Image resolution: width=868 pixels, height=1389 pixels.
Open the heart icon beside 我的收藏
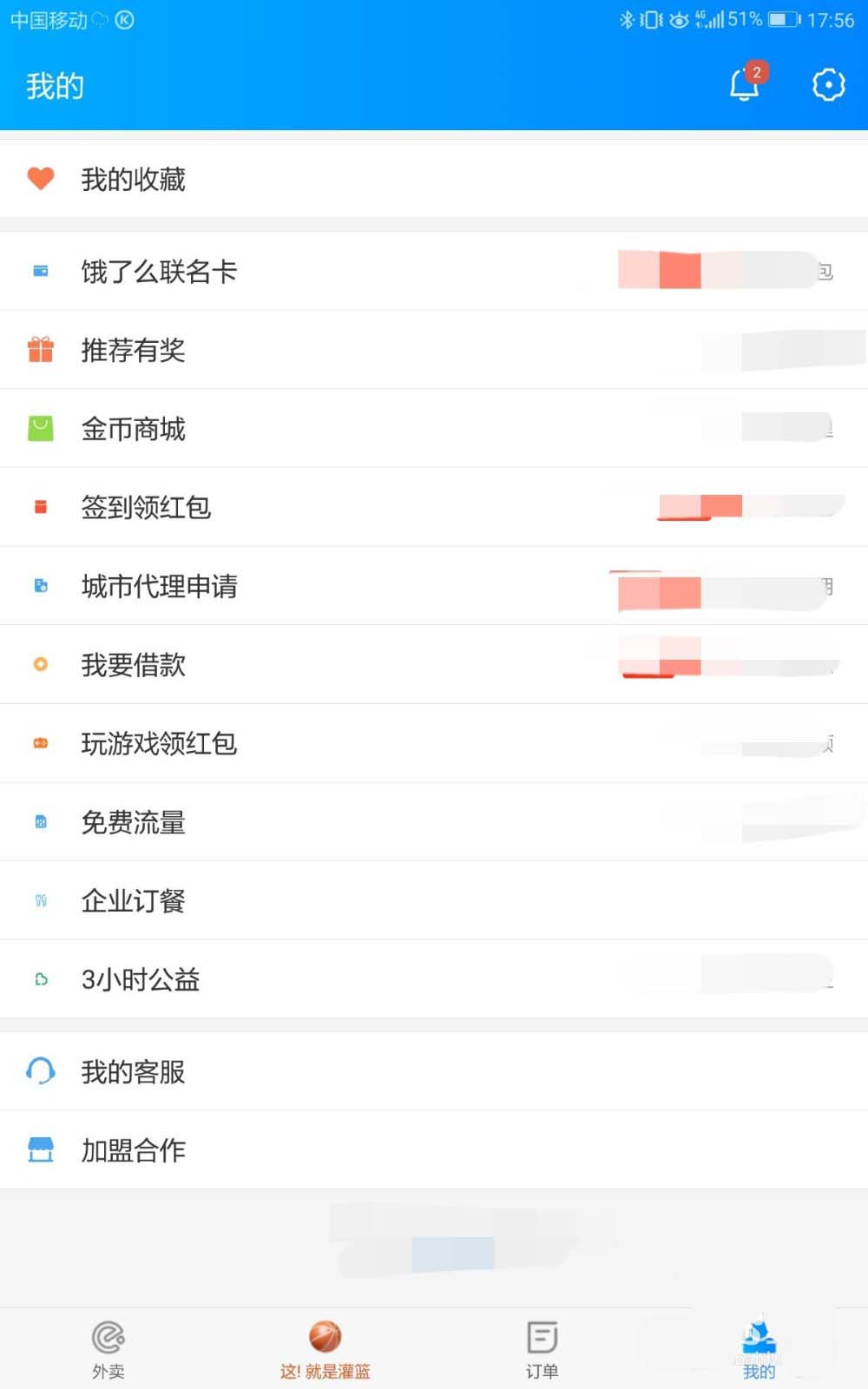pyautogui.click(x=41, y=179)
